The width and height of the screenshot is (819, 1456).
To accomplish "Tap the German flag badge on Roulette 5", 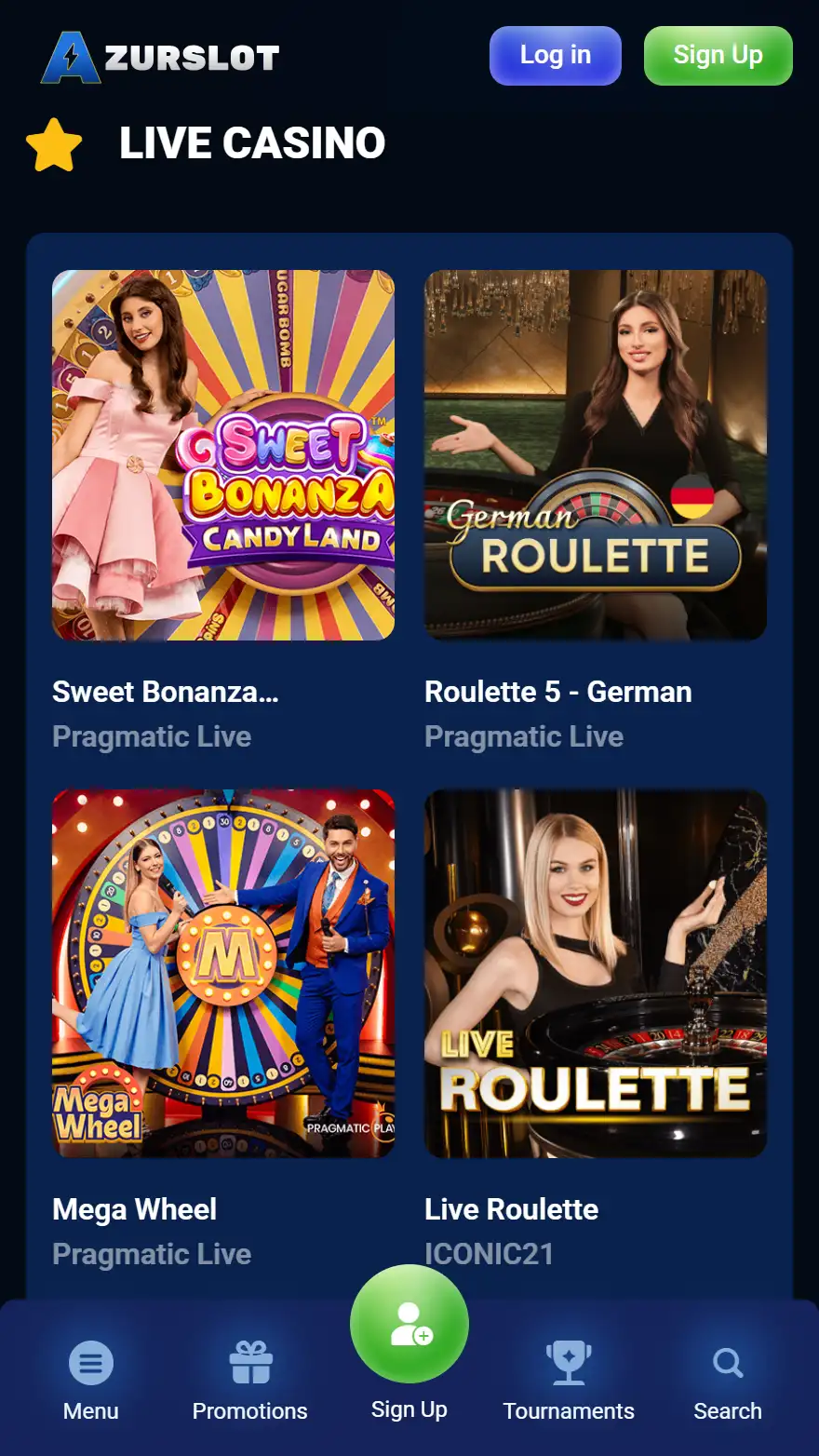I will coord(693,499).
